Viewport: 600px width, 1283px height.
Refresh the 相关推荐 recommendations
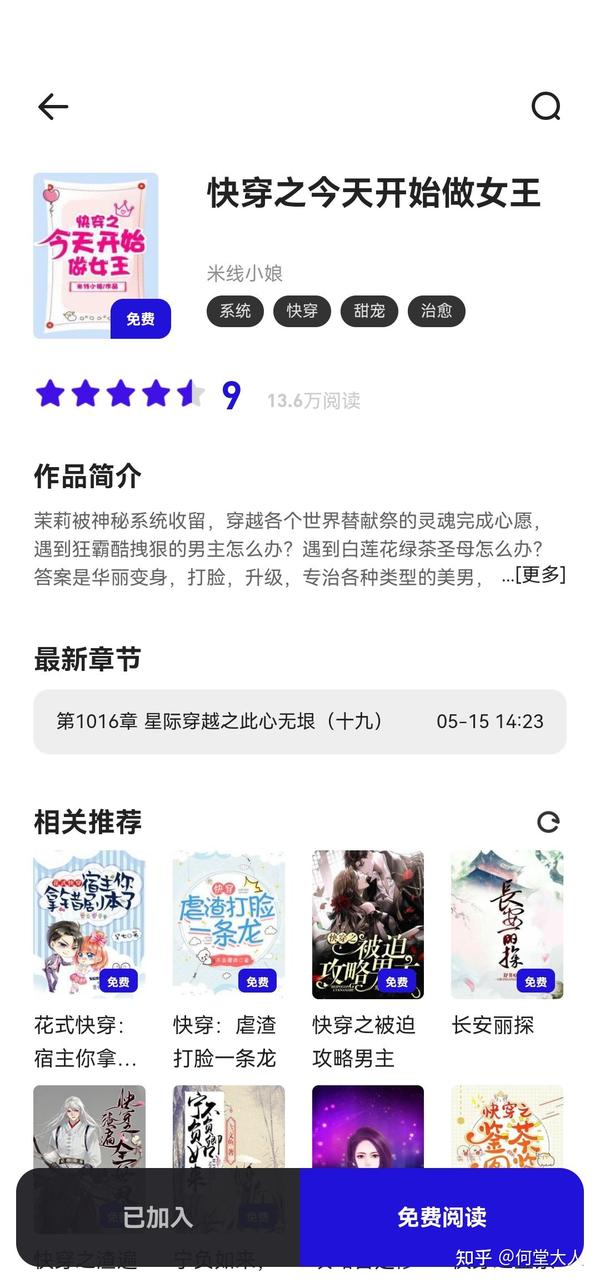tap(548, 822)
